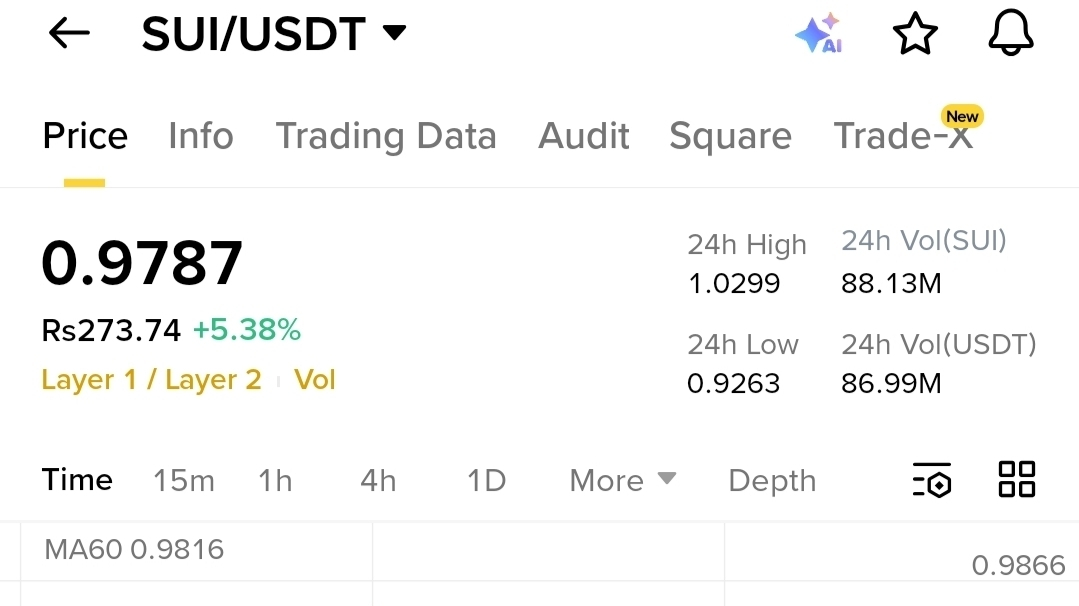Select the 15m chart interval
1079x606 pixels.
tap(184, 481)
